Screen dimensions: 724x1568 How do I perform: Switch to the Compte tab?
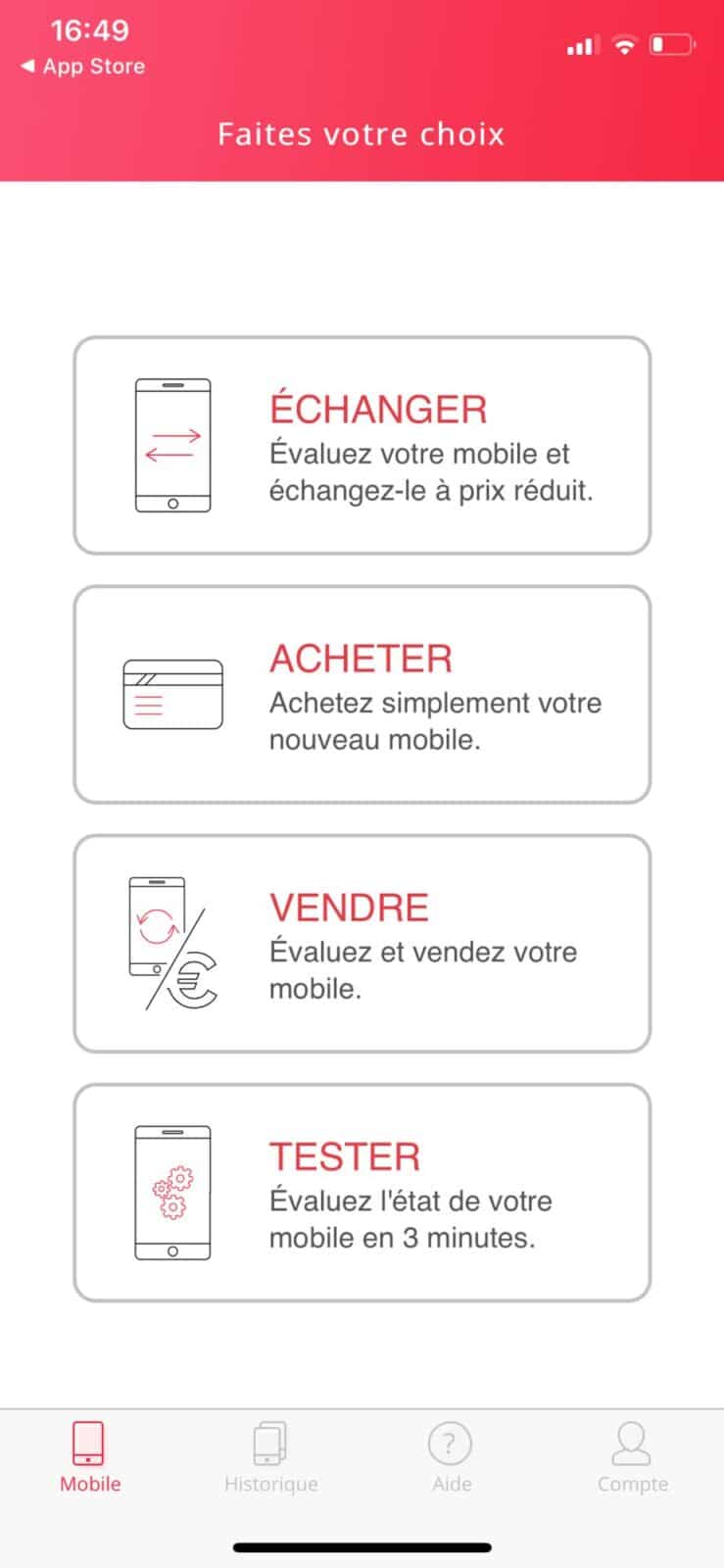632,1457
